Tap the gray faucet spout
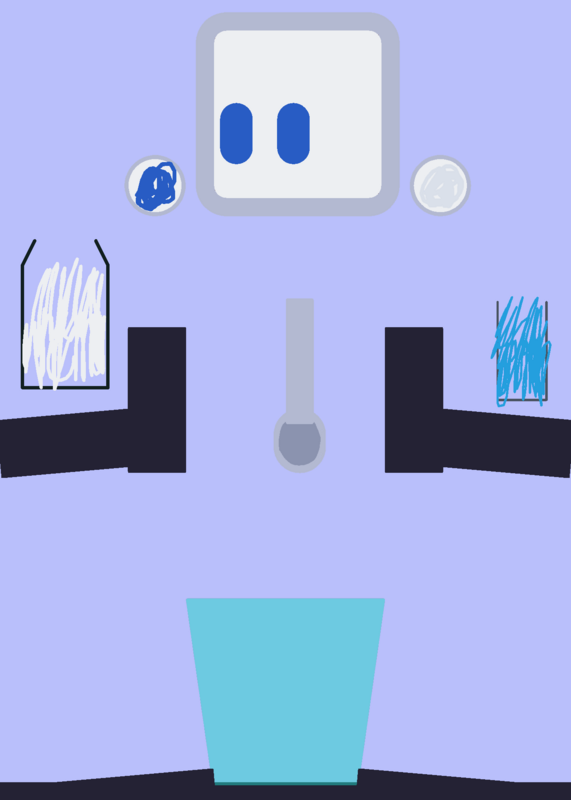This screenshot has width=571, height=800. (300, 385)
